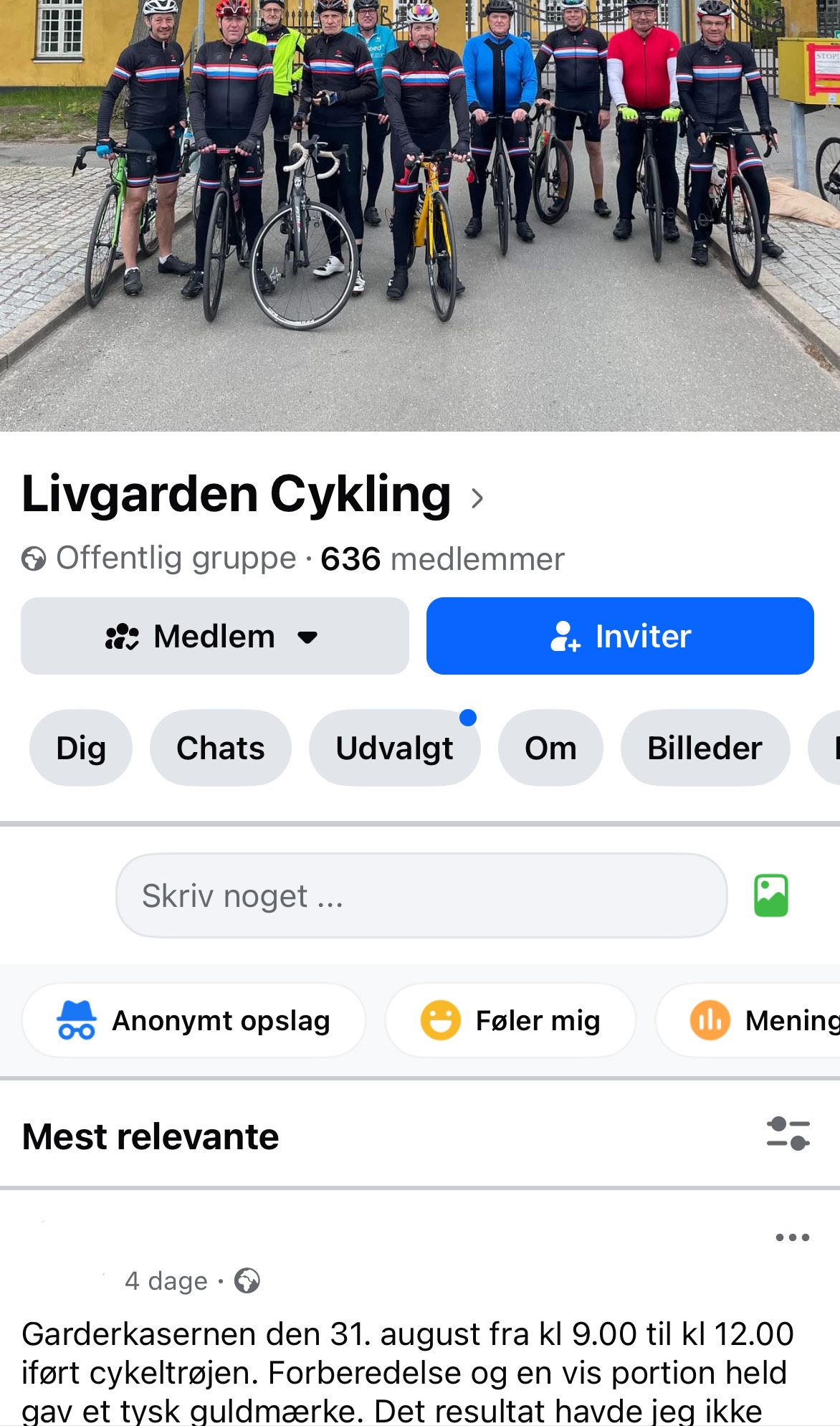Open the feed sorting filter icon
Screen dimensions: 840x1426
tap(788, 1133)
